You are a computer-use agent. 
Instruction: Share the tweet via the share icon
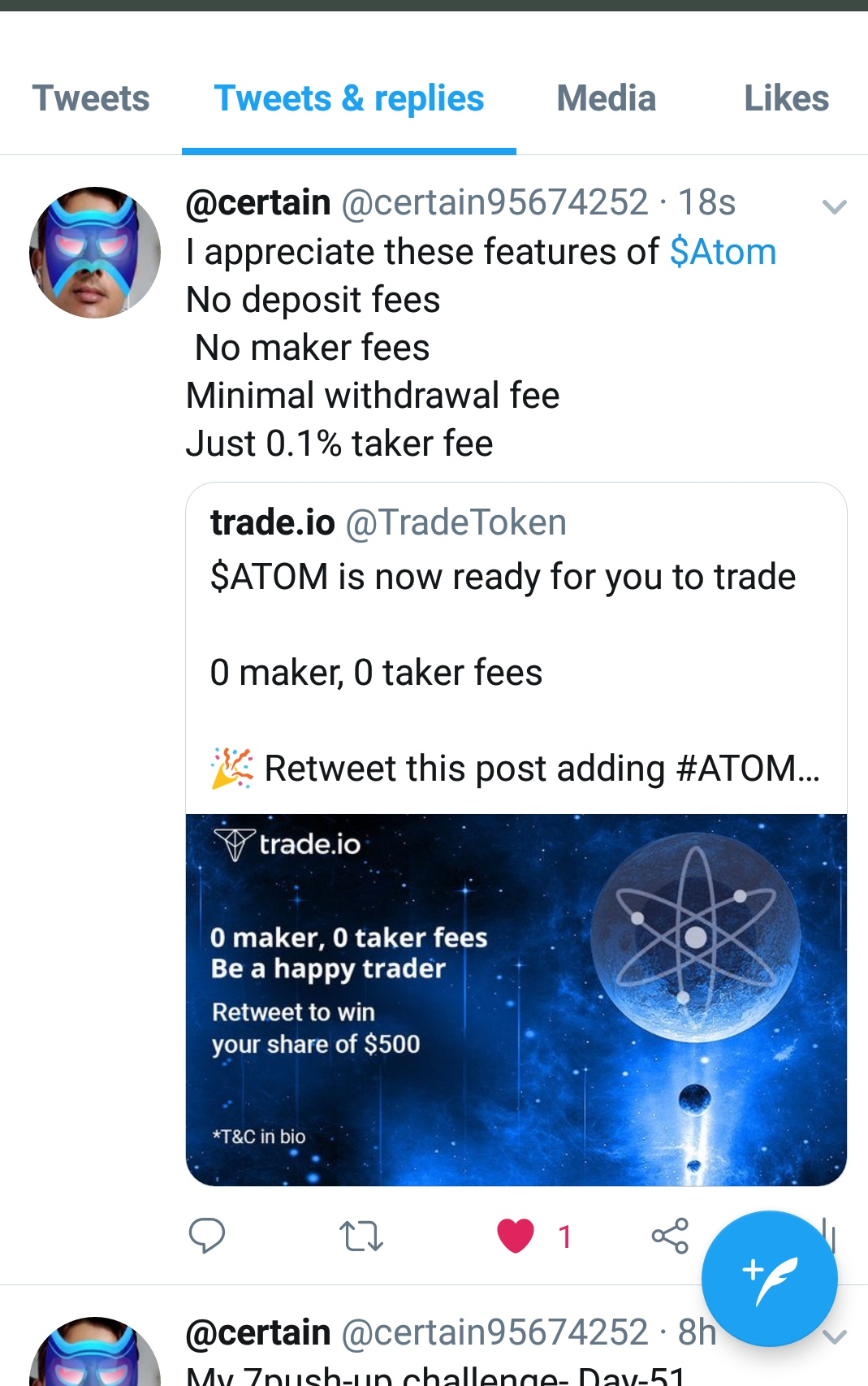[x=668, y=1237]
